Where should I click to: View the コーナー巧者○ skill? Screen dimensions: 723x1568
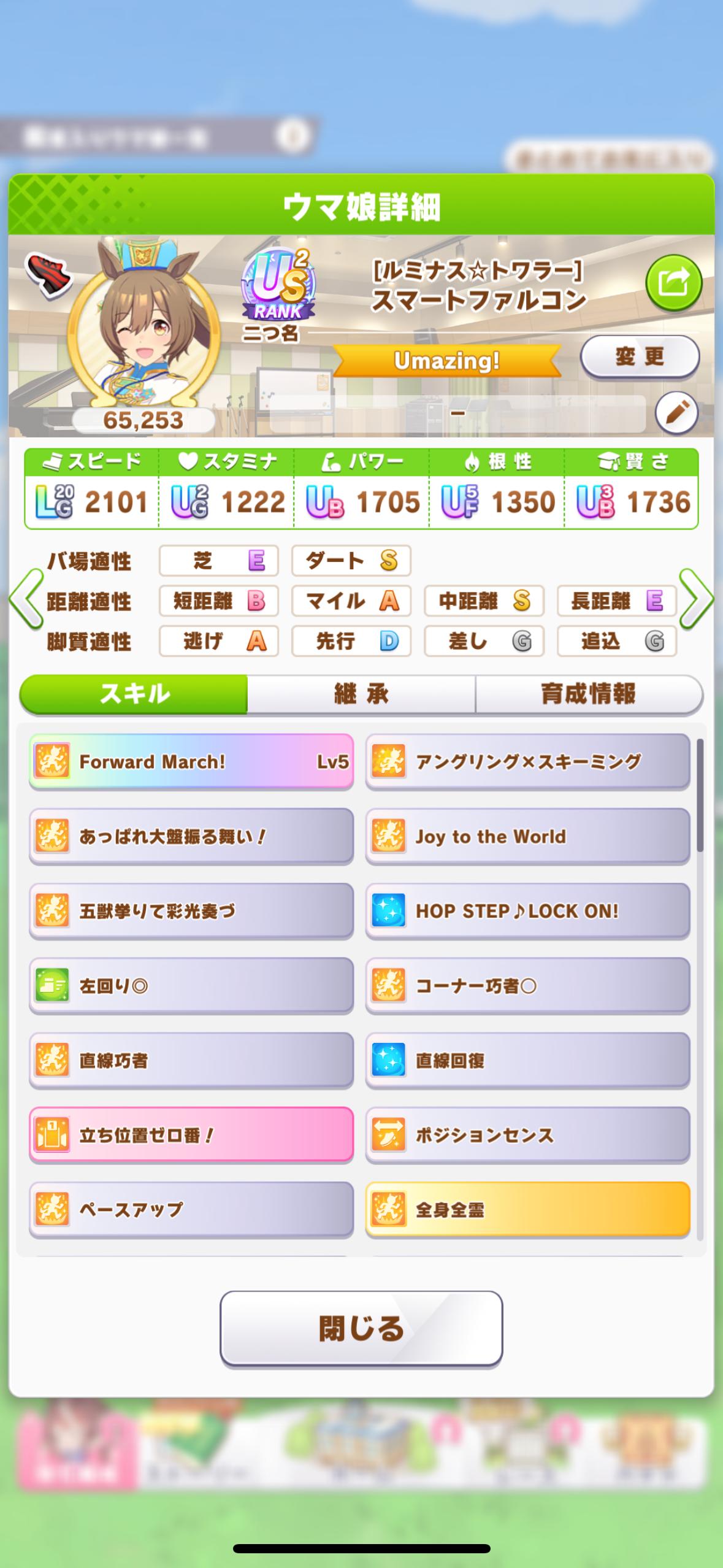(527, 986)
